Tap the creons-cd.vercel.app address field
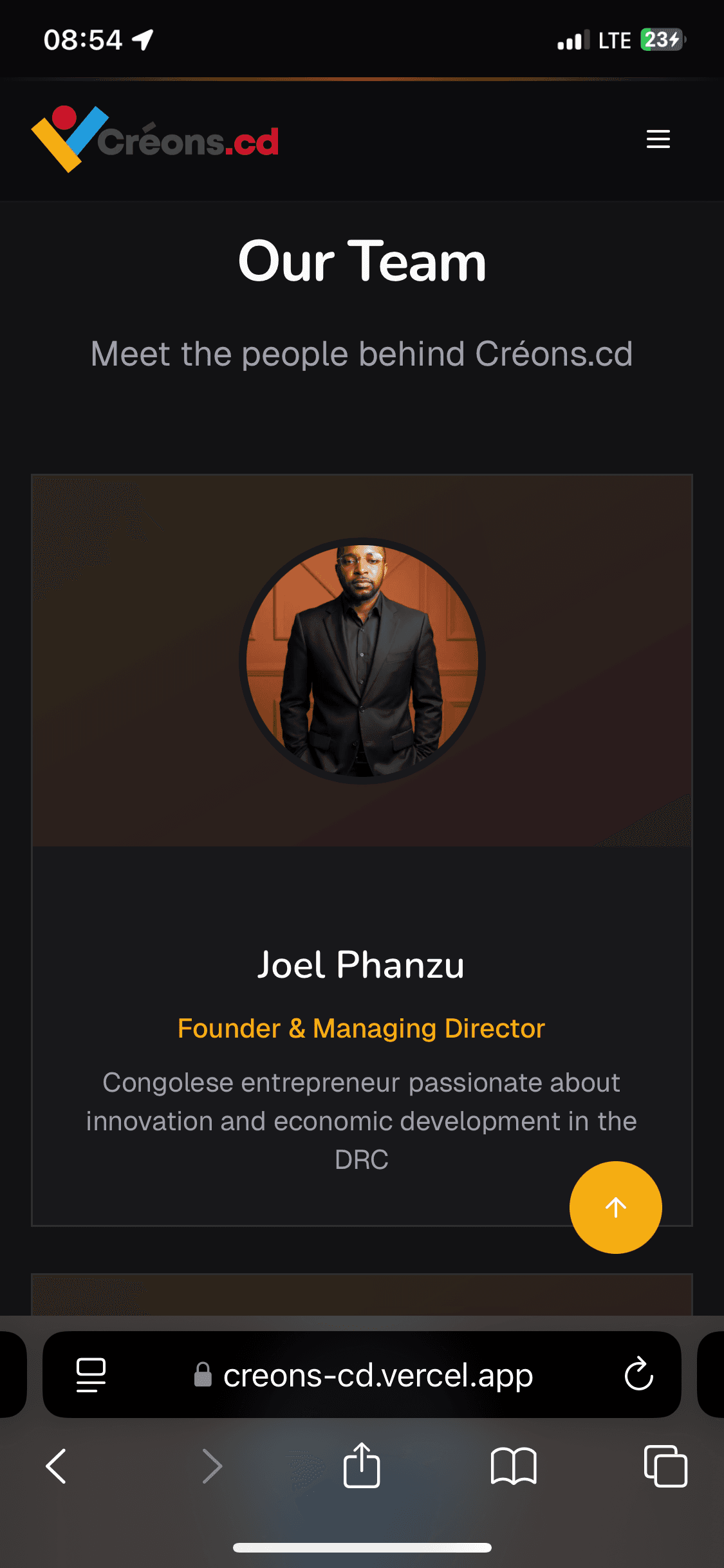Viewport: 724px width, 1568px height. pyautogui.click(x=364, y=1376)
